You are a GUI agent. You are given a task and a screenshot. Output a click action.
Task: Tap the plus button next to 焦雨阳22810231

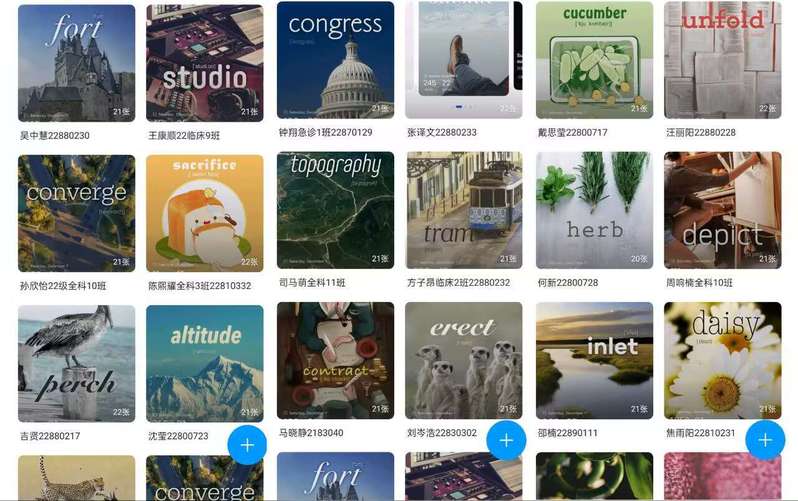coord(765,439)
